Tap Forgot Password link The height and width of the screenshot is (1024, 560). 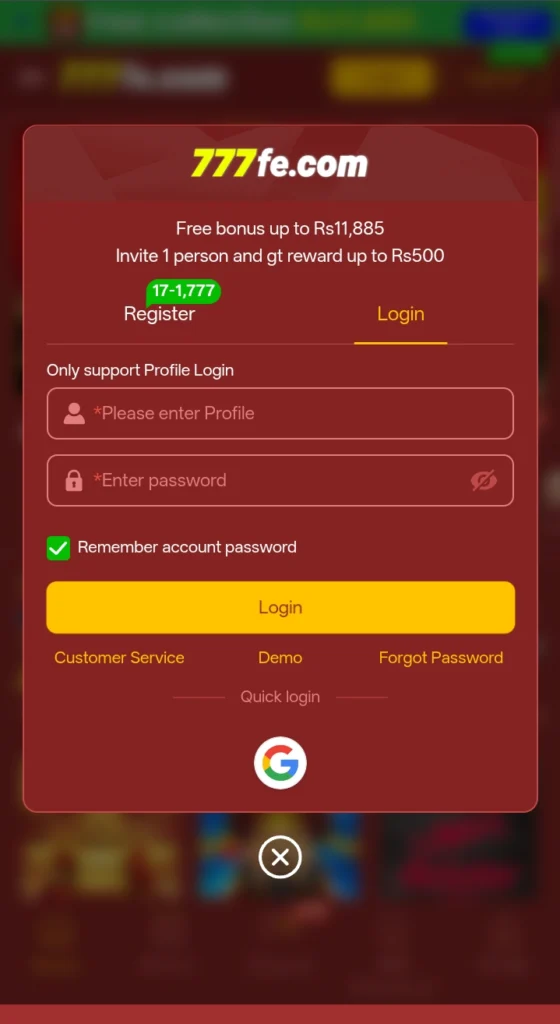tap(441, 658)
